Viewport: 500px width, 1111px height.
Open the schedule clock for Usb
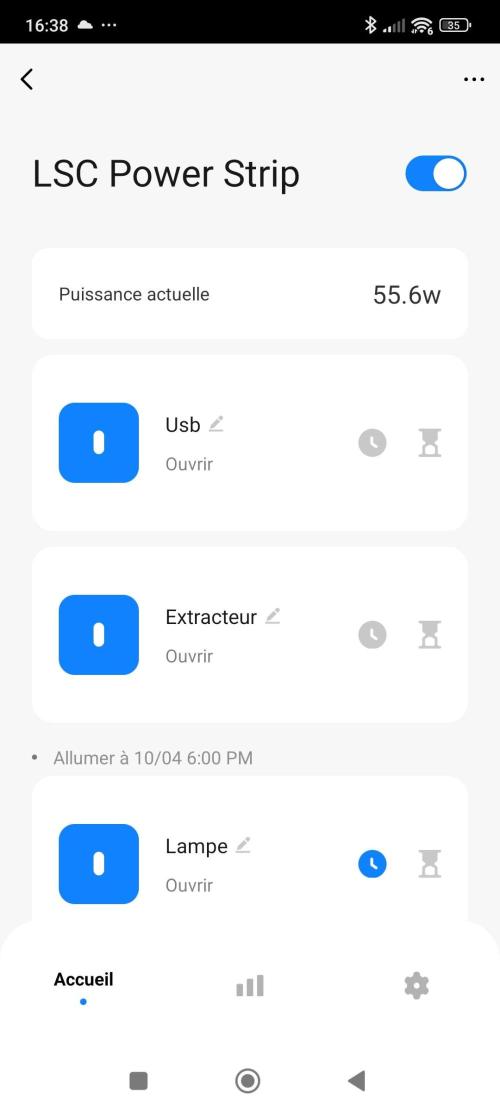373,443
